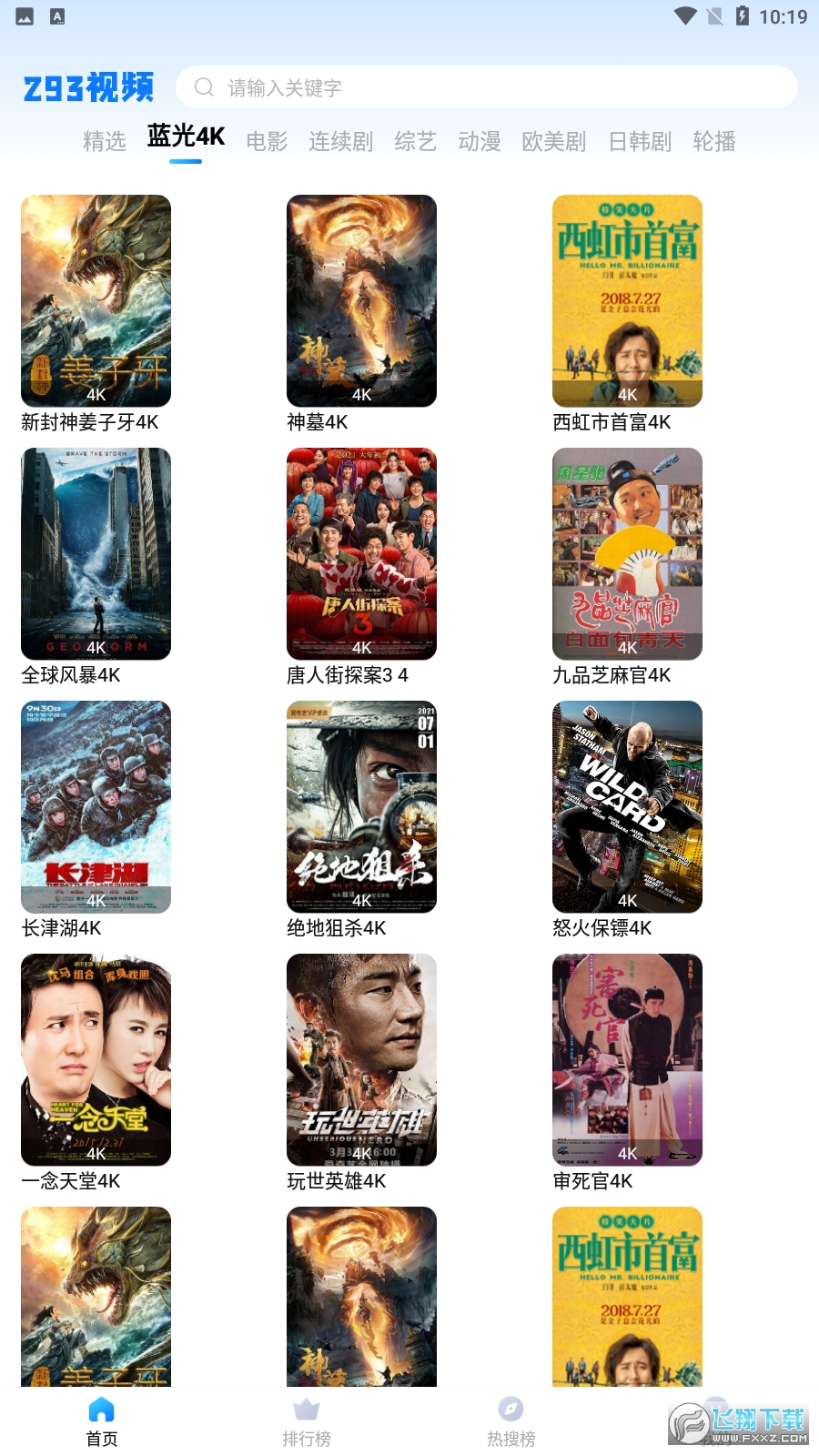Select the 连续剧 tab
Screen dimensions: 819x1456
coord(340,141)
